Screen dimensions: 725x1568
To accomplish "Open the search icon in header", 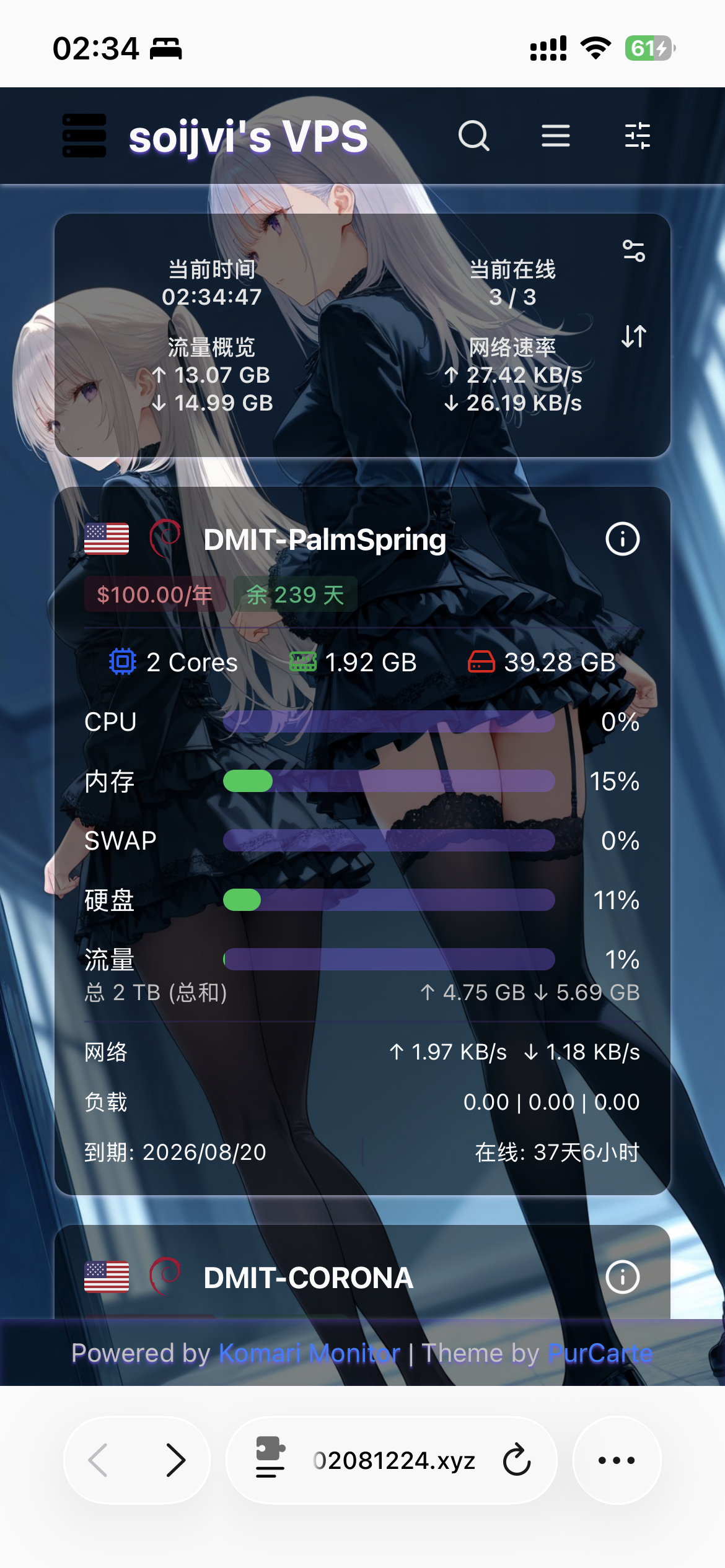I will (474, 136).
